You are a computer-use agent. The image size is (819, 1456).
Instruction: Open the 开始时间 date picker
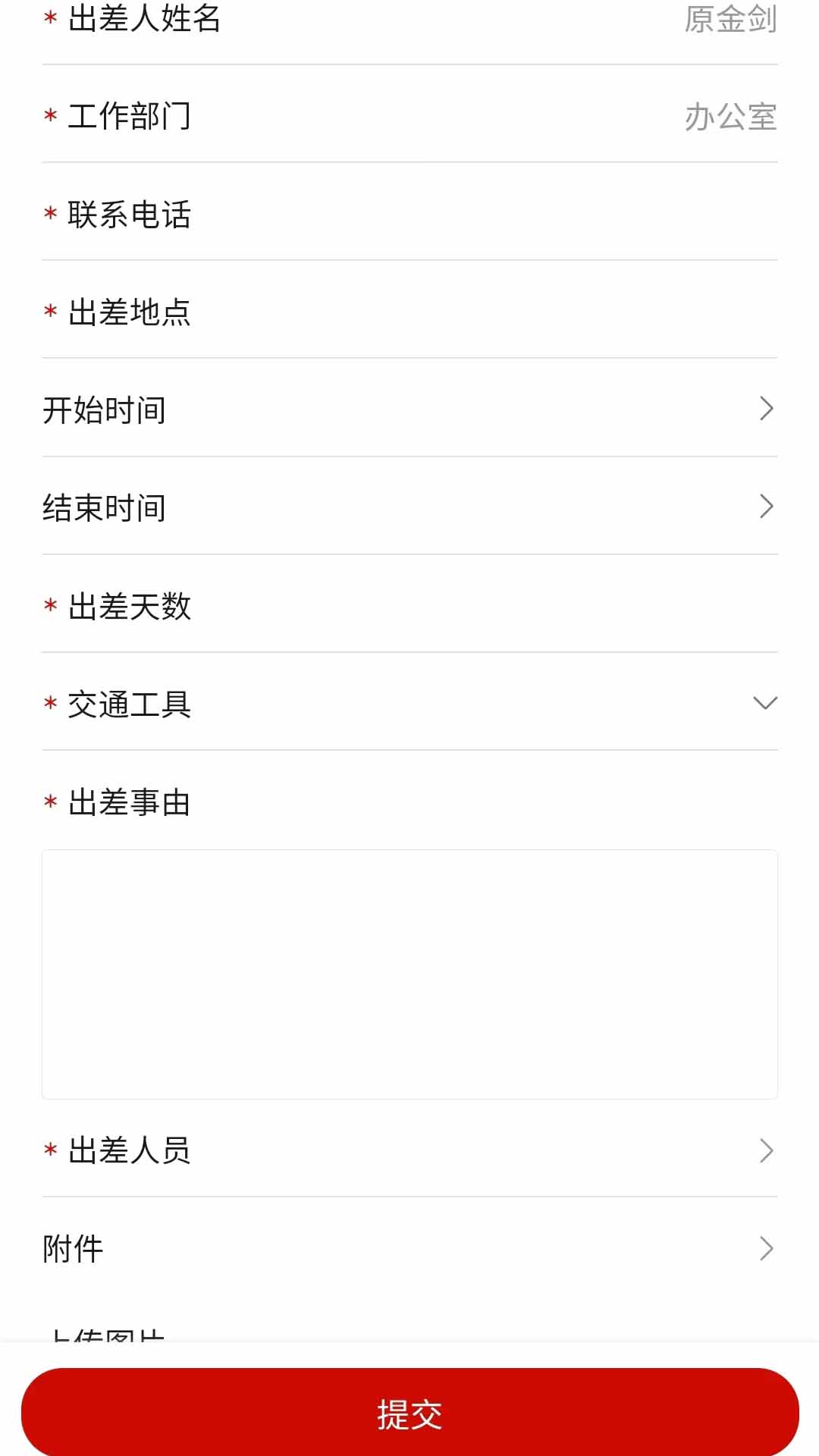409,409
